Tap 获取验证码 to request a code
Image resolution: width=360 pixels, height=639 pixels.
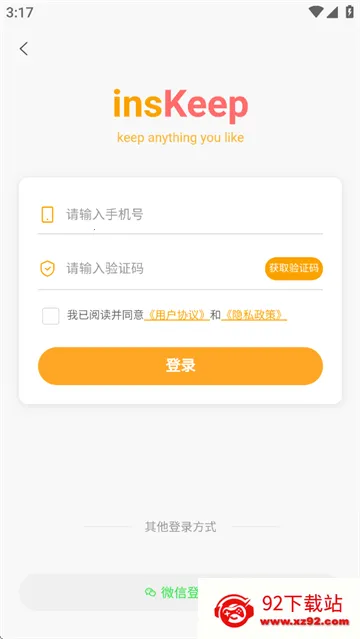[294, 269]
